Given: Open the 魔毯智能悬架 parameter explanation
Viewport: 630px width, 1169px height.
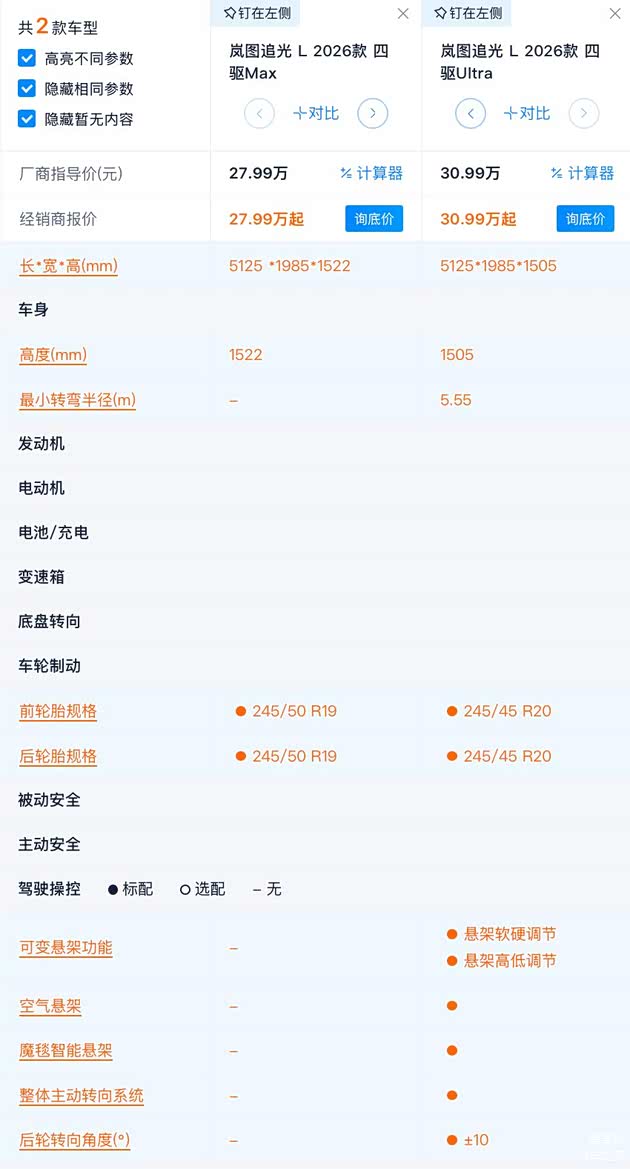Looking at the screenshot, I should [x=66, y=1051].
